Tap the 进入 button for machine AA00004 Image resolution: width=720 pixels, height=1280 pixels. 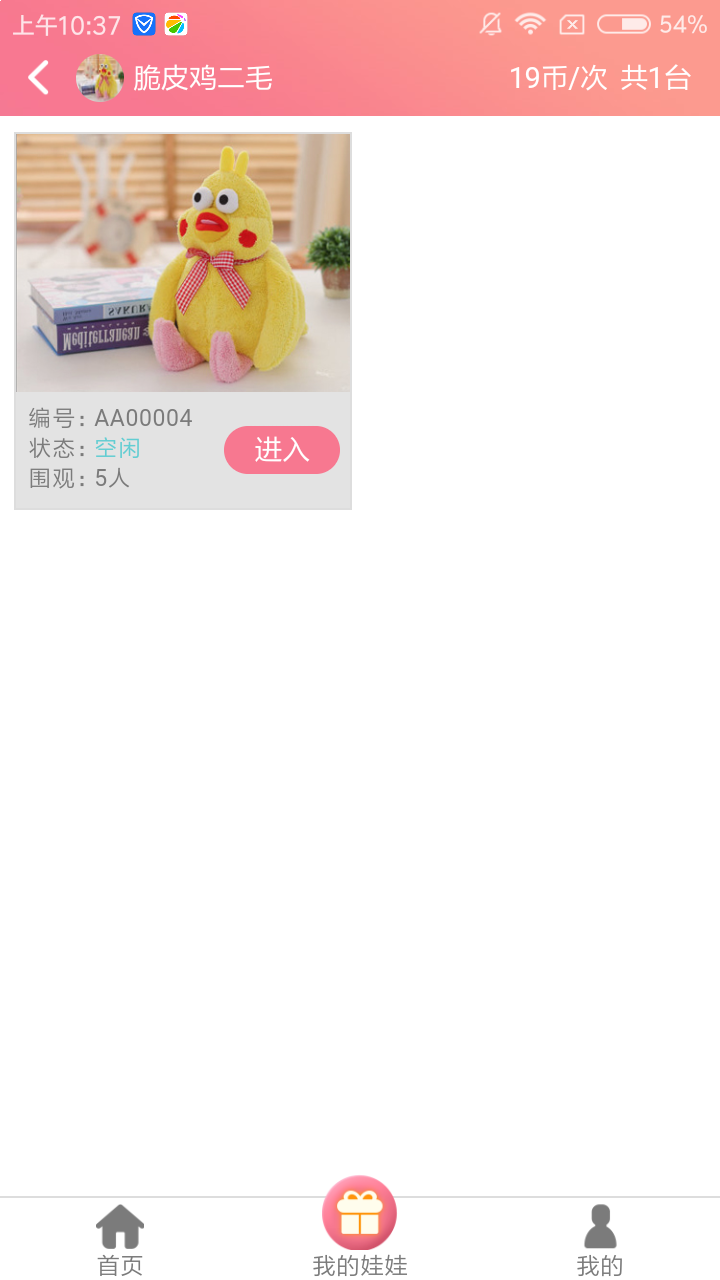(x=282, y=450)
